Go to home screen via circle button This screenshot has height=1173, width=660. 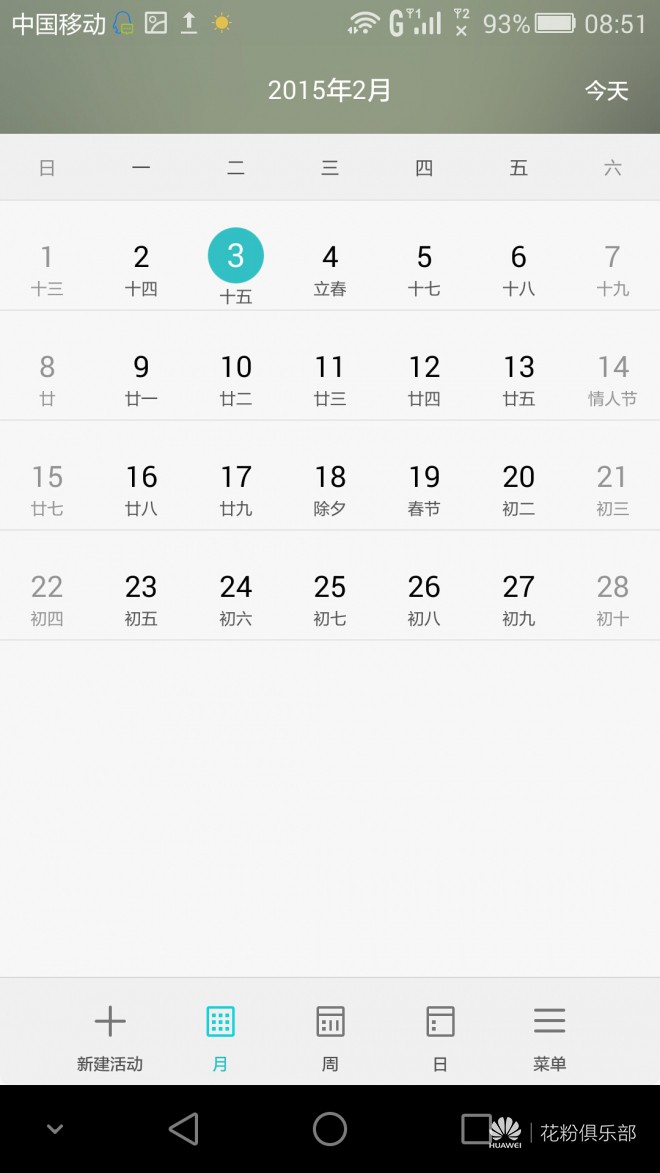330,1129
